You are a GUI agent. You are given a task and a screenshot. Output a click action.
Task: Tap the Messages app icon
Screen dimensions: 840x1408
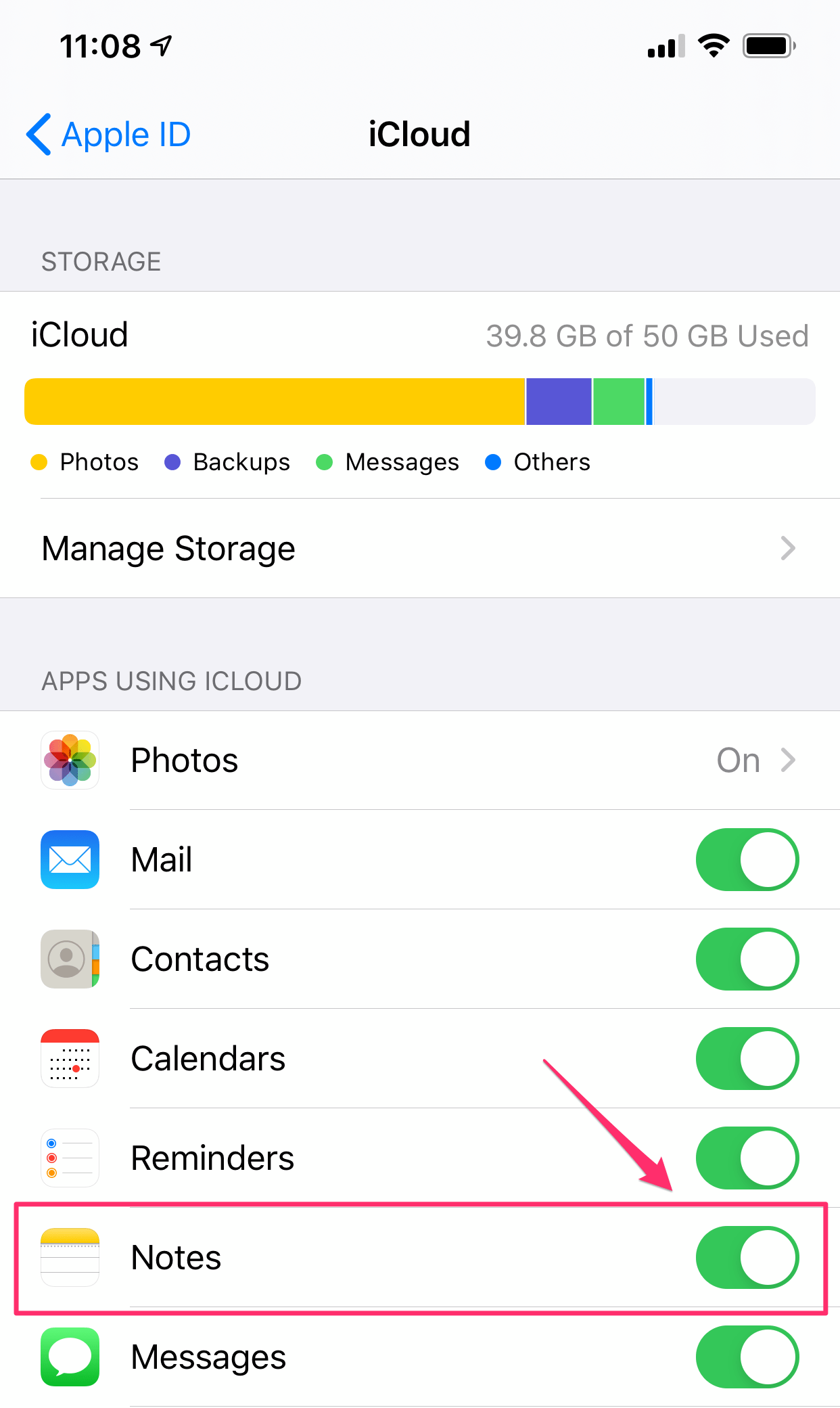pos(70,1357)
